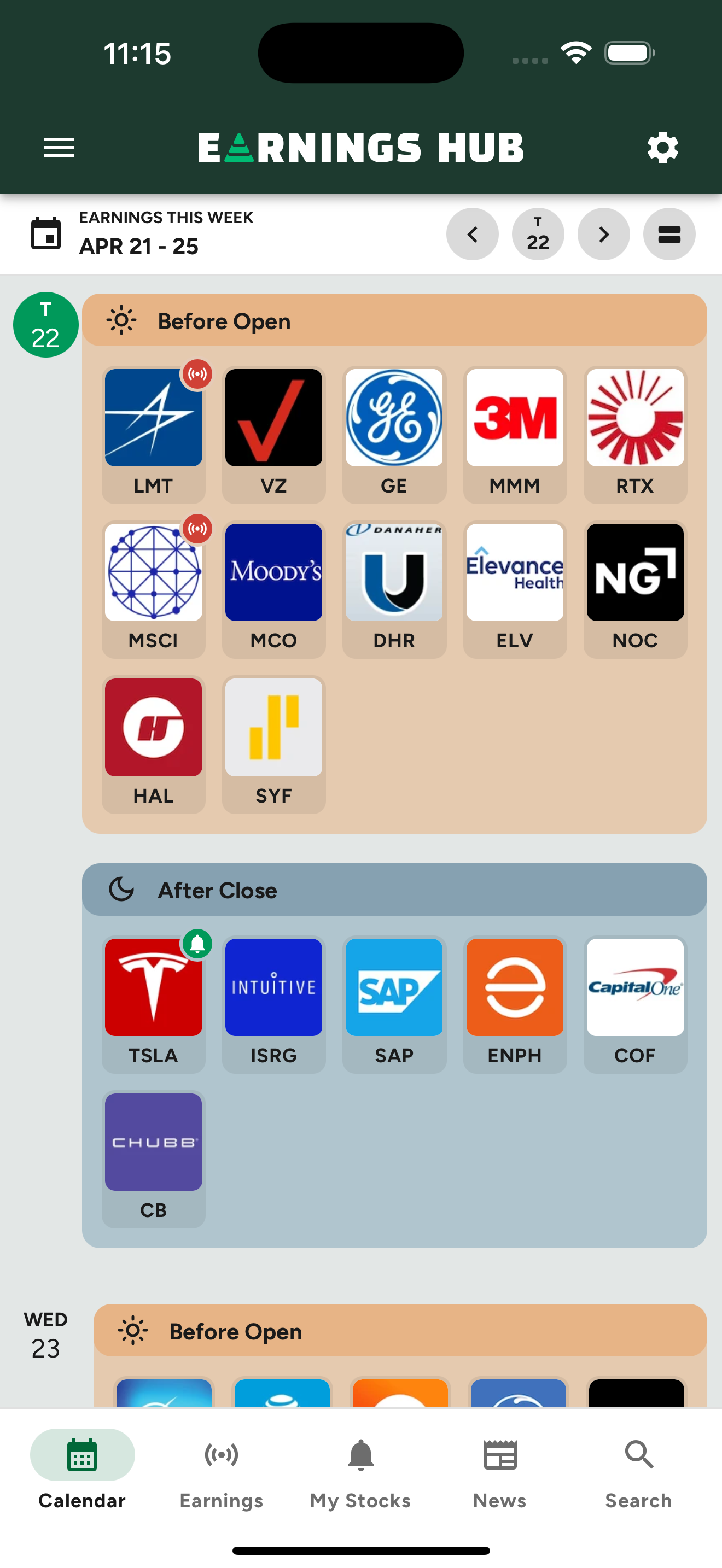Toggle the alert bell on TSLA
Screen dimensions: 722x1568
[196, 945]
